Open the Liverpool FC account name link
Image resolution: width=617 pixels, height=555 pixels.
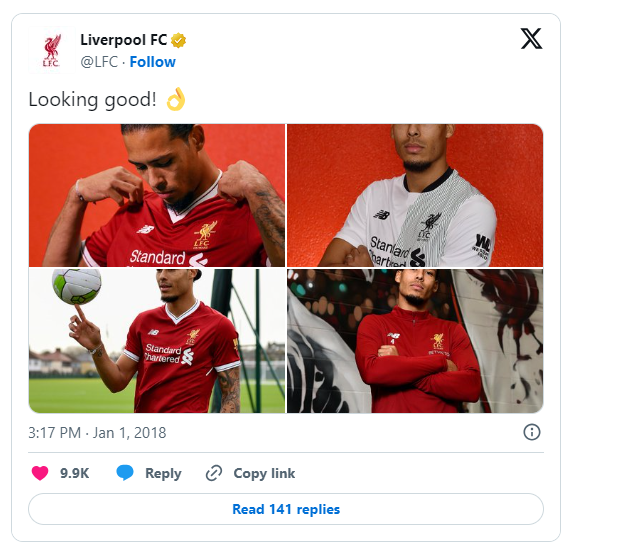123,40
